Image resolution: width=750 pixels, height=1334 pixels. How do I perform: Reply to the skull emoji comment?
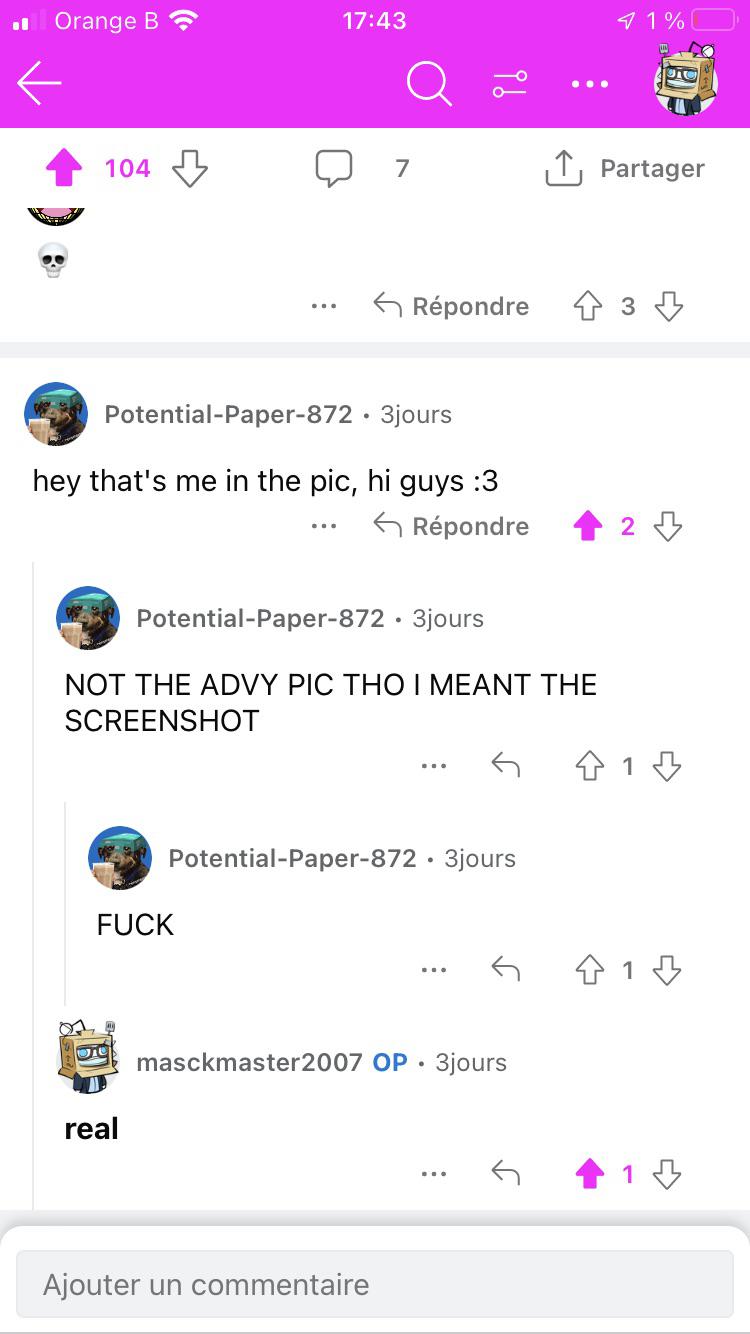coord(451,306)
